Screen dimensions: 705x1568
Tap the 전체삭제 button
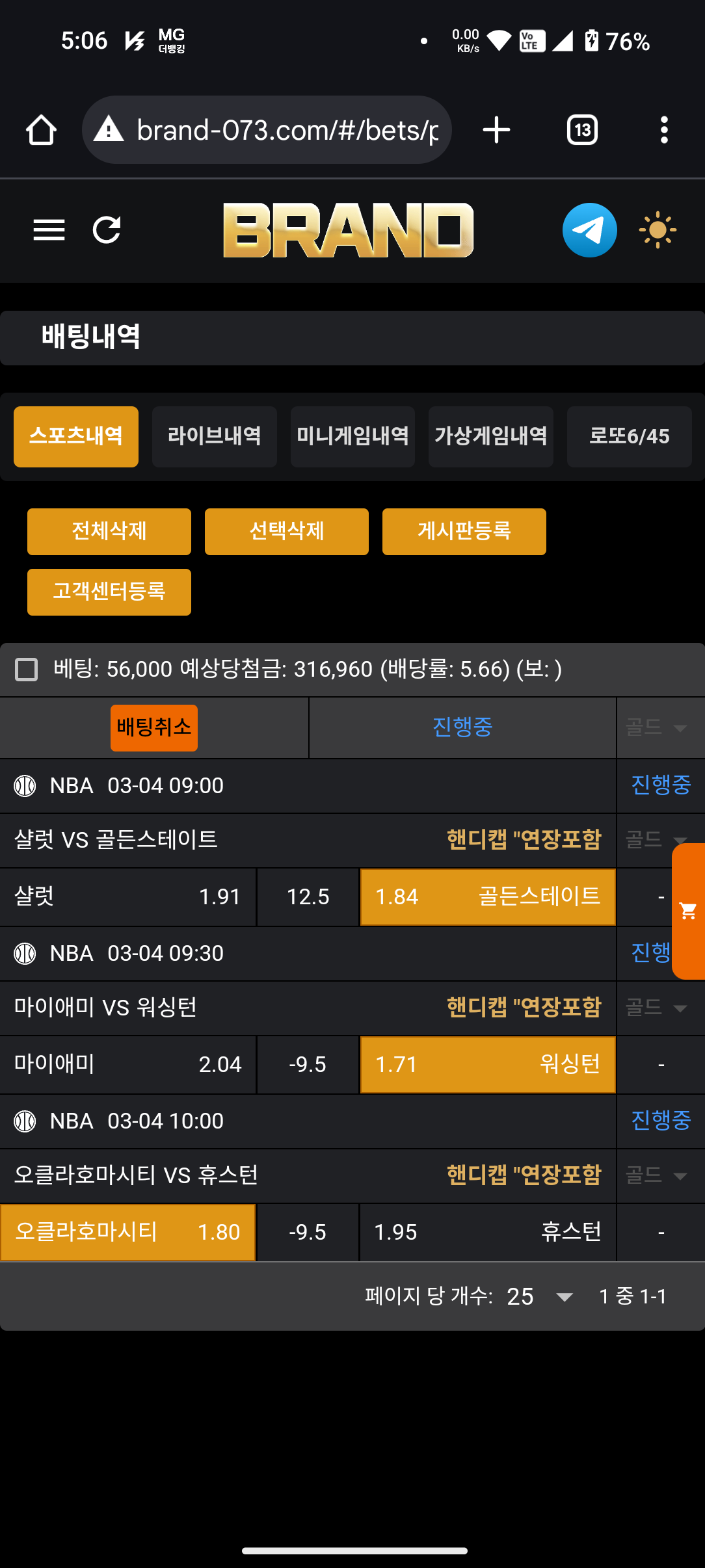point(109,531)
